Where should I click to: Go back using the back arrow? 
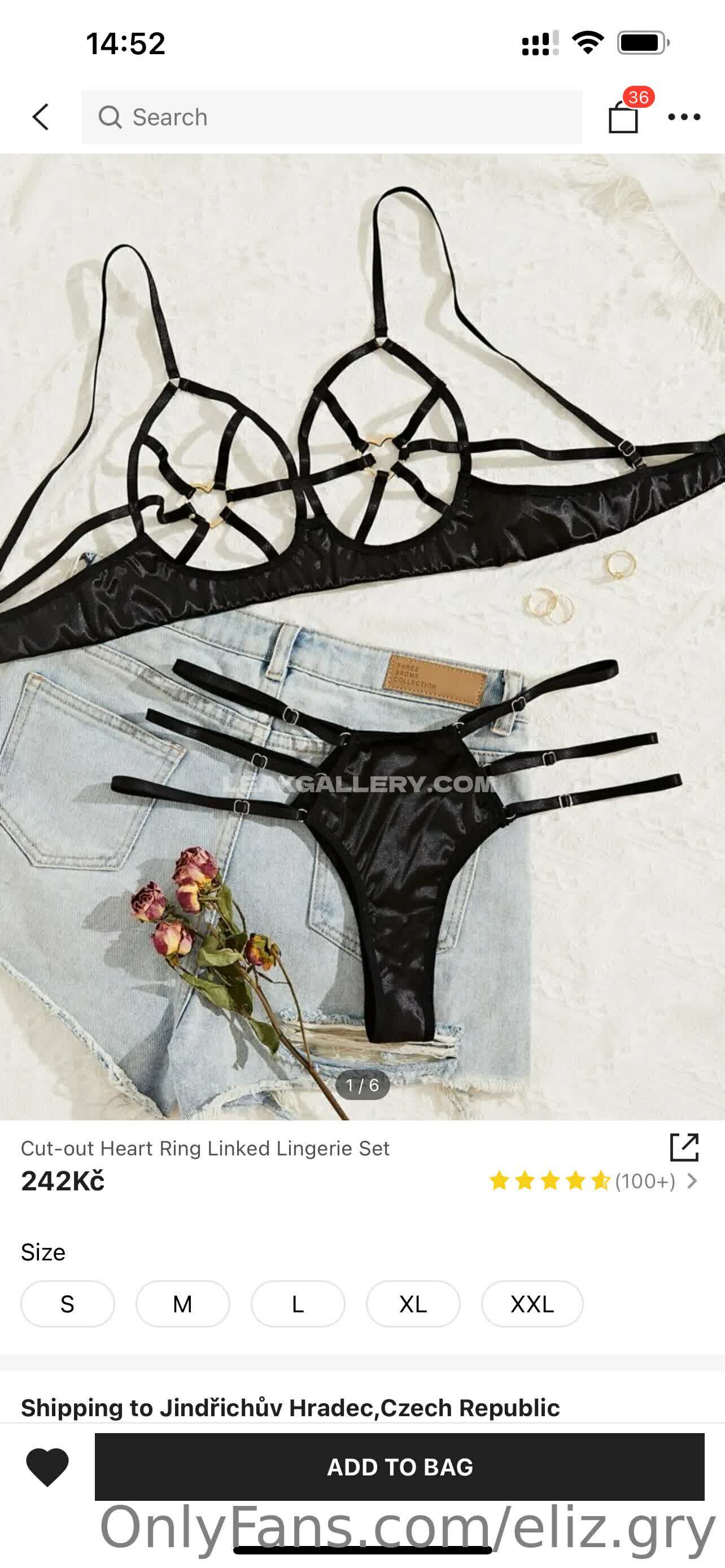(40, 117)
